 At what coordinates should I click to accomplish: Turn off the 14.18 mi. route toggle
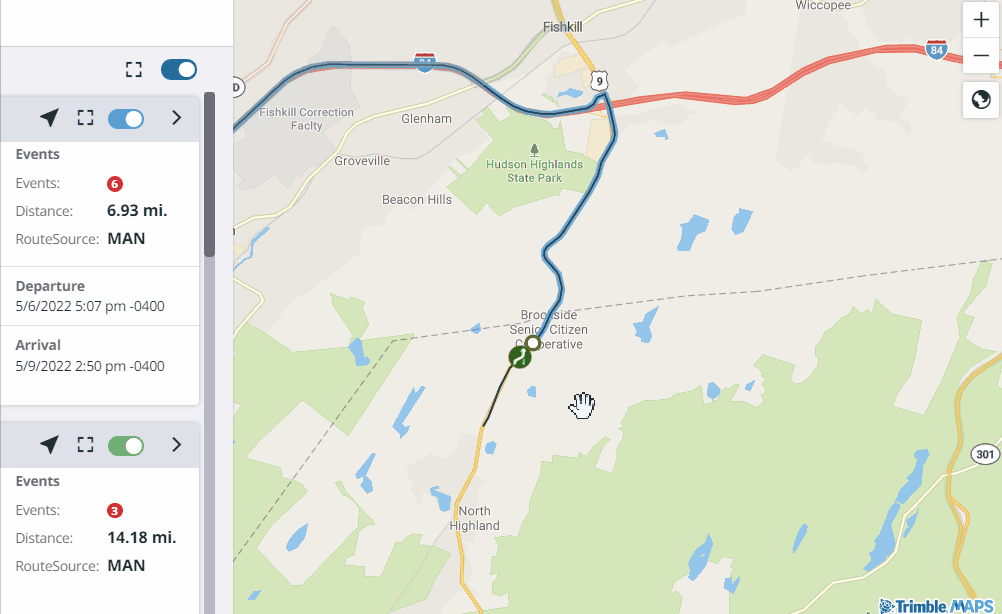(x=126, y=444)
